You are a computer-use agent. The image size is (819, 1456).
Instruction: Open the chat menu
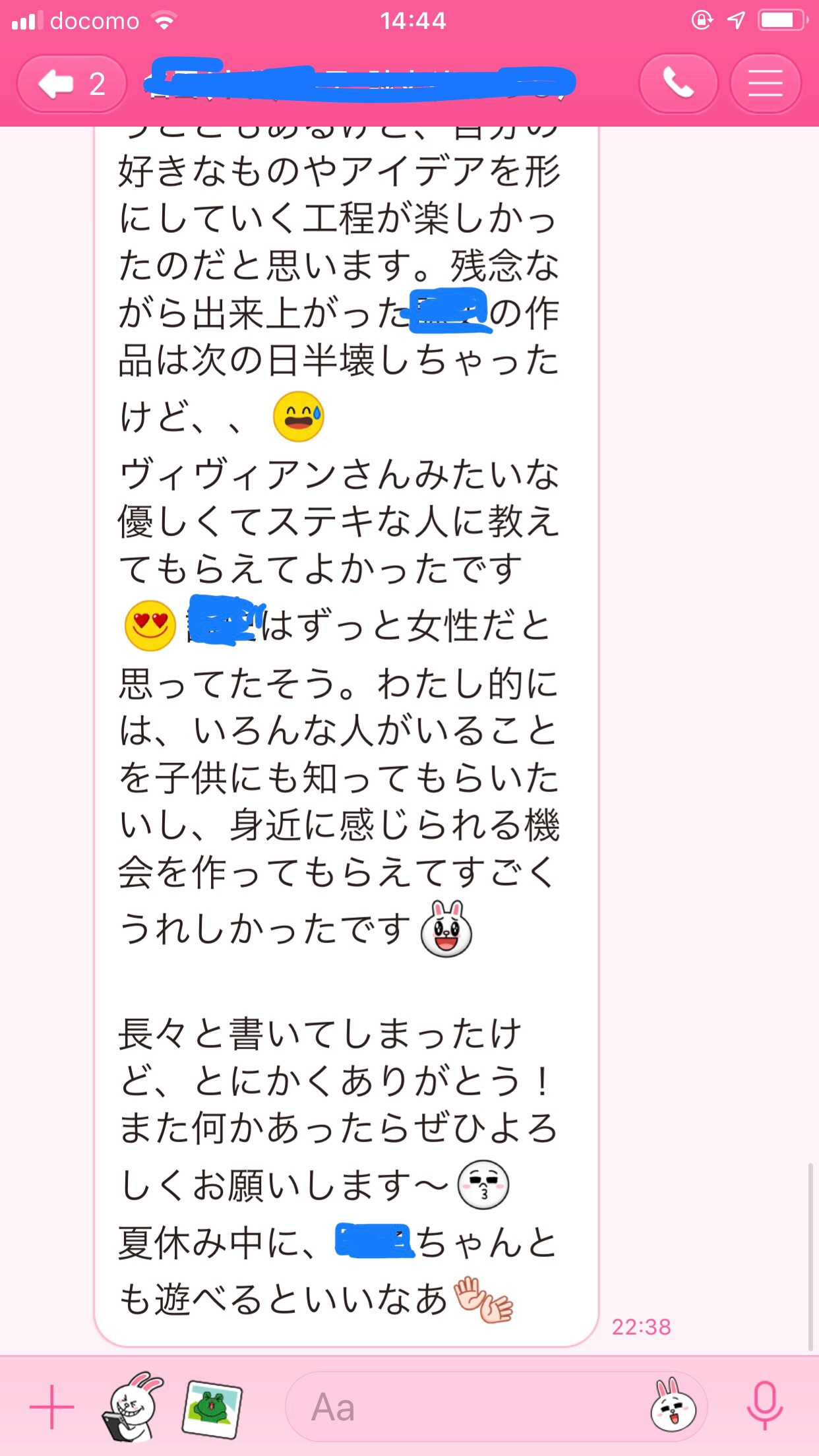(765, 84)
